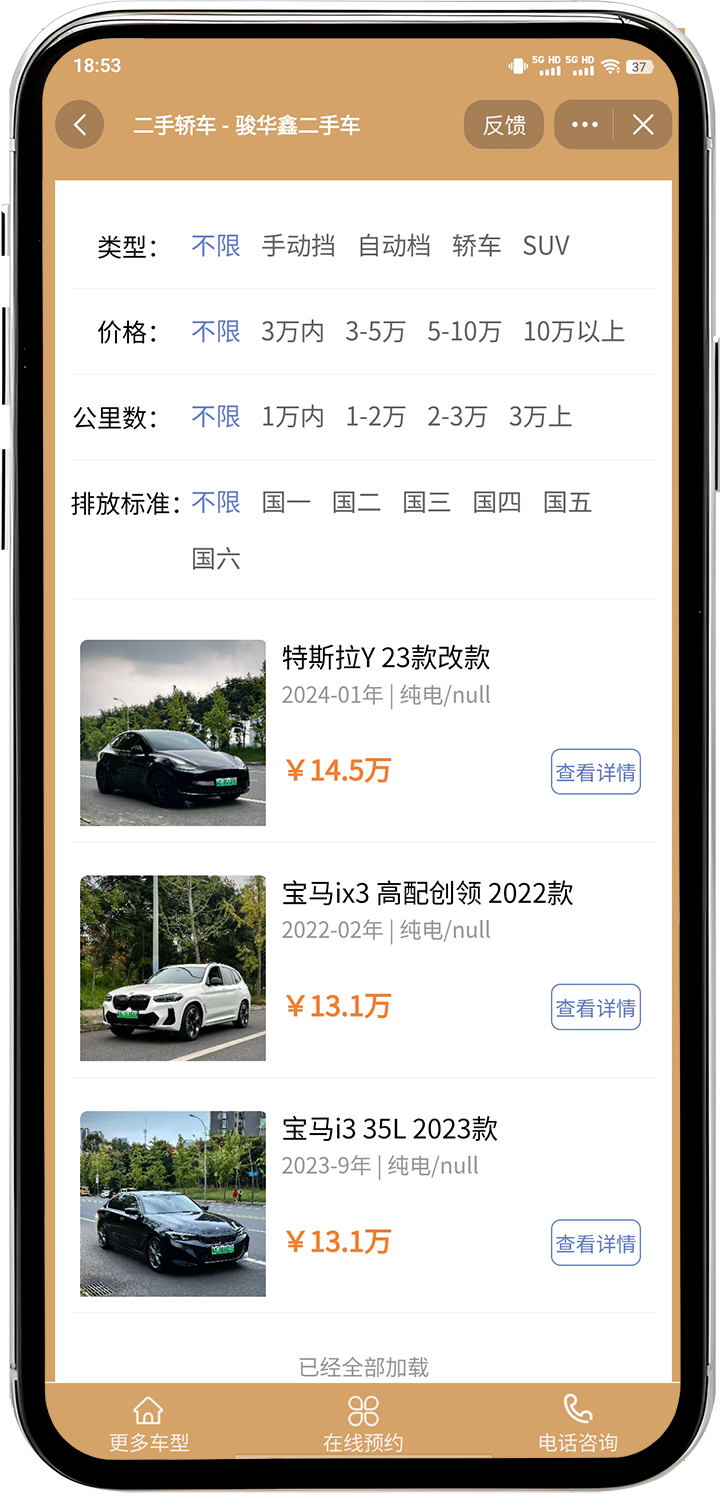Filter mileage to 1万内

pyautogui.click(x=292, y=417)
